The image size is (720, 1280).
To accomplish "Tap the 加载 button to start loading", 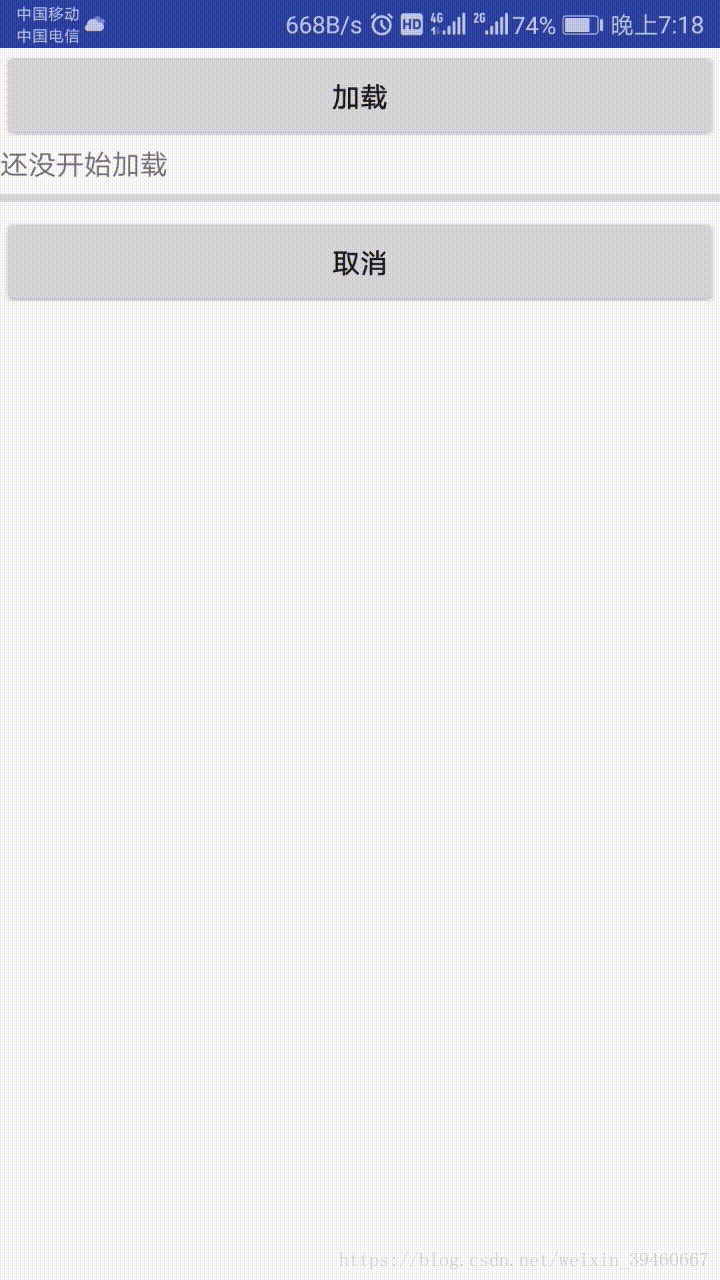I will (360, 97).
